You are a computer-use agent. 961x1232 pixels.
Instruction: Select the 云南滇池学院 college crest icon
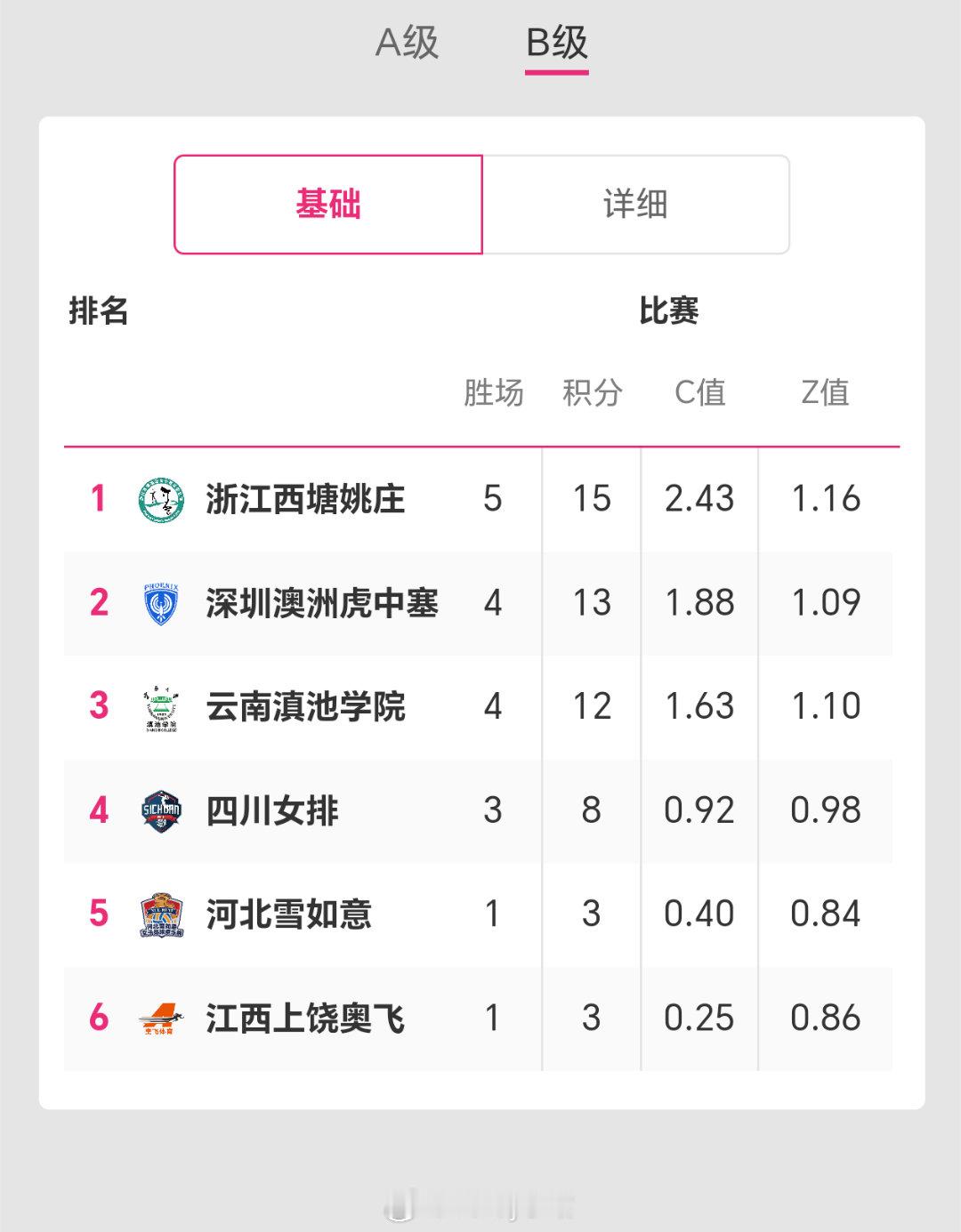click(161, 707)
